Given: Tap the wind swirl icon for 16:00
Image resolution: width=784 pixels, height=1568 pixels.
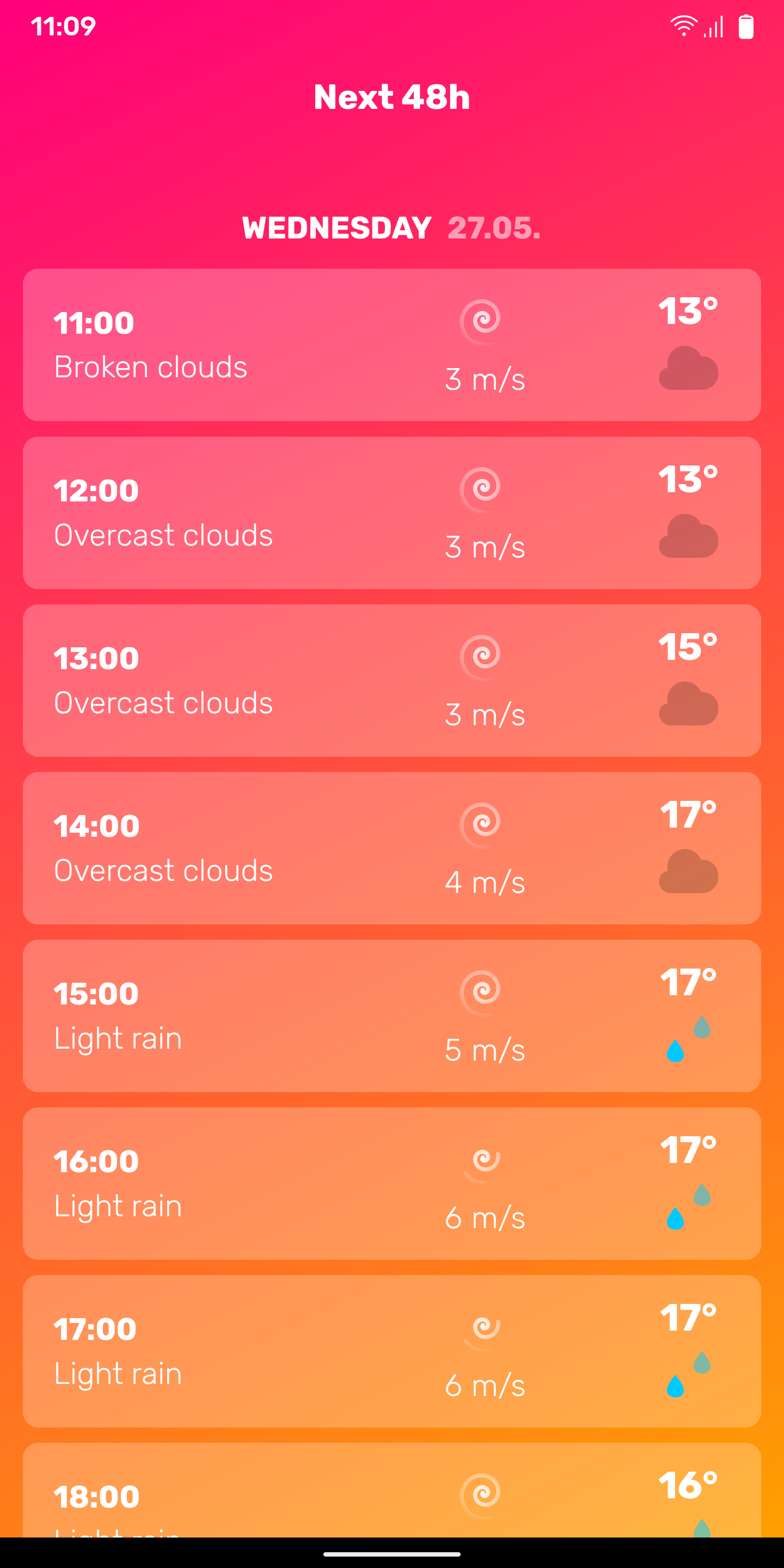Looking at the screenshot, I should 484,1160.
